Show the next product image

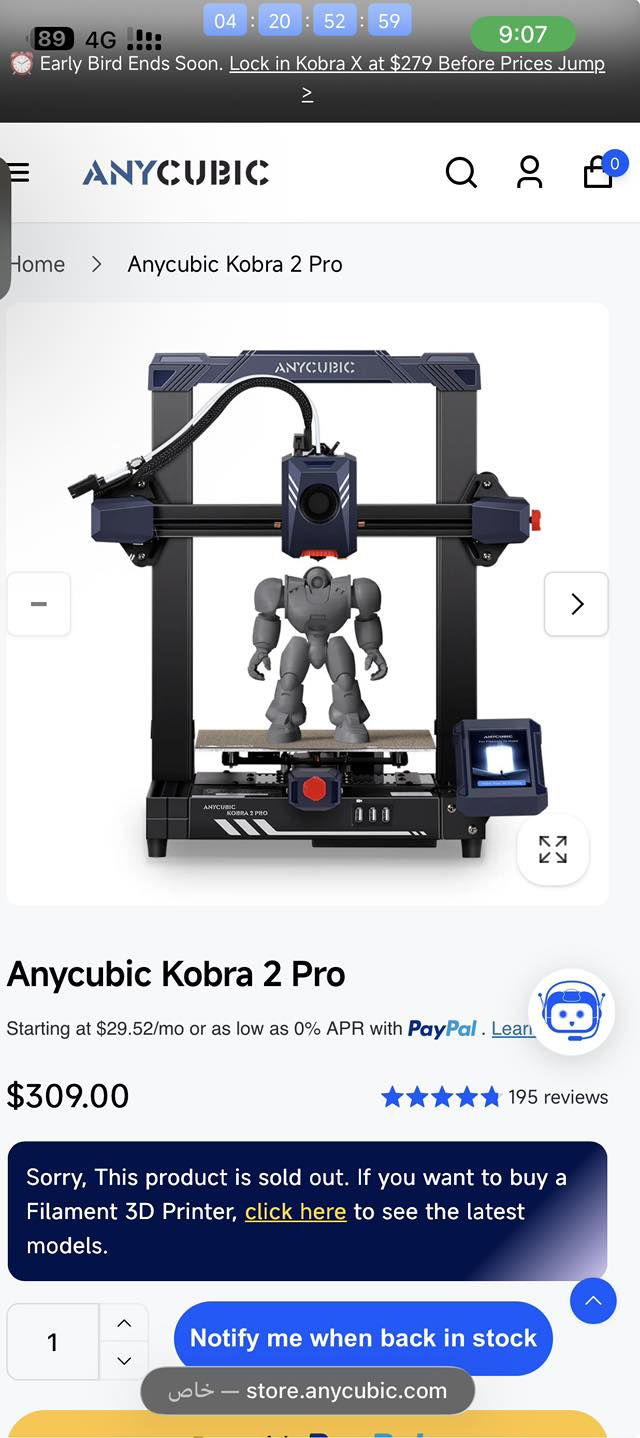pos(576,604)
